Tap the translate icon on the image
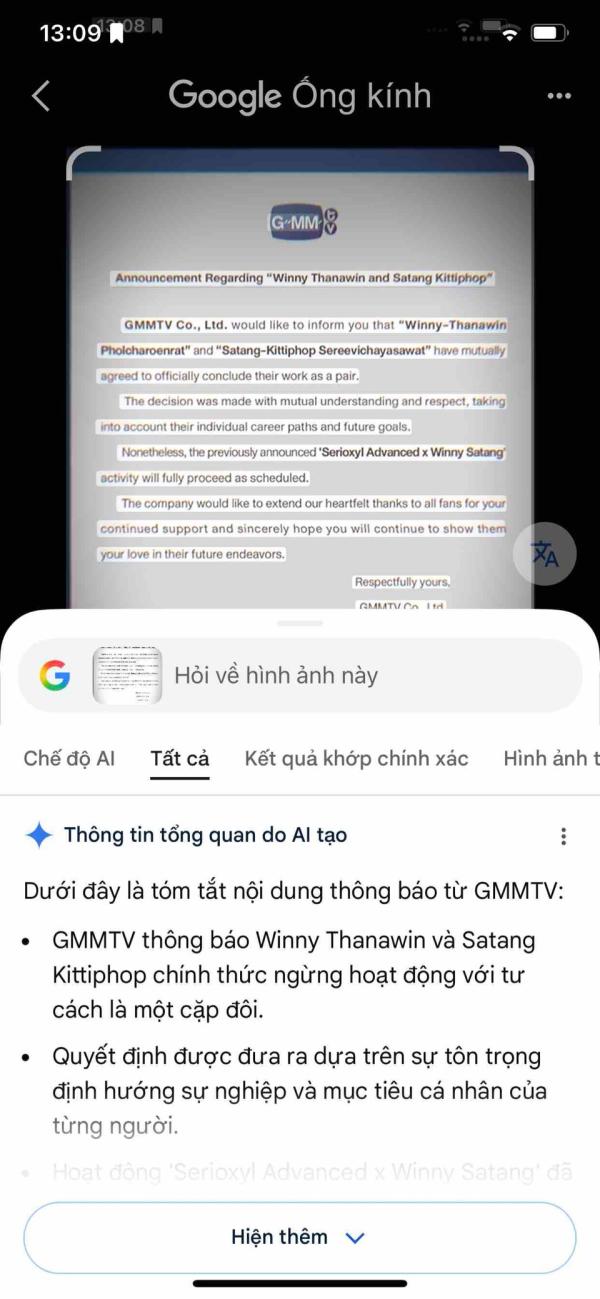The image size is (600, 1299). pos(546,553)
